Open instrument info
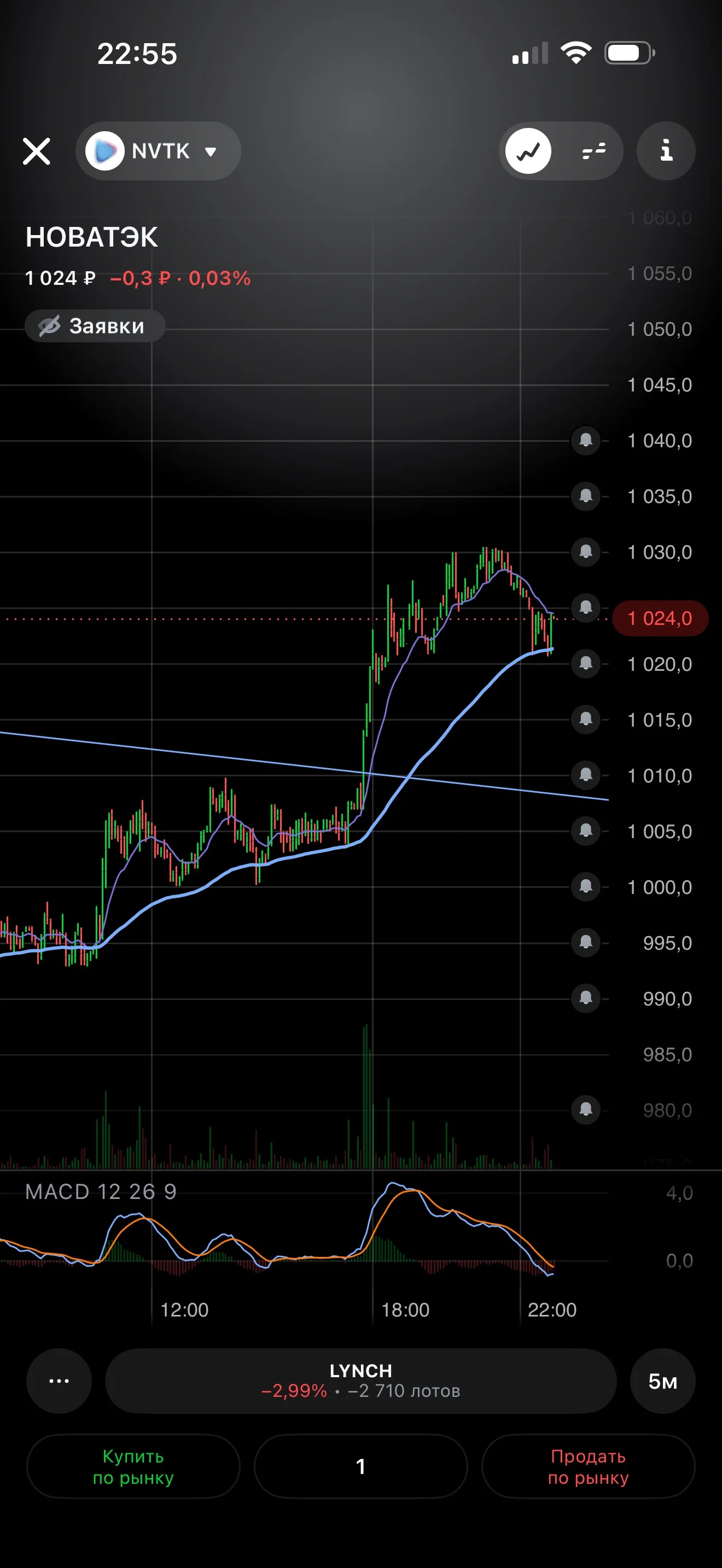The image size is (722, 1568). pos(666,151)
